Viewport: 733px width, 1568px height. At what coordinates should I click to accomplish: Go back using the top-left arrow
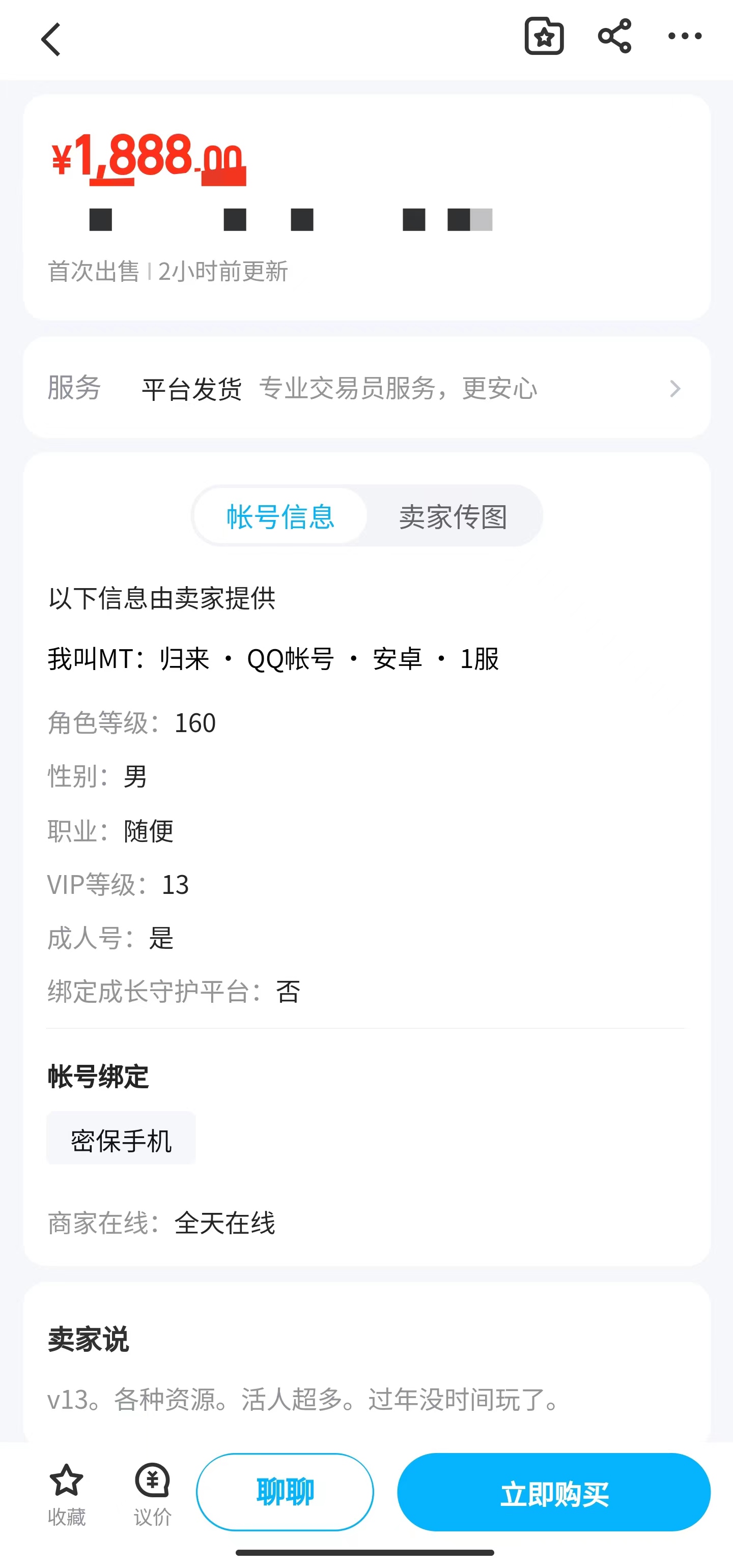[51, 40]
